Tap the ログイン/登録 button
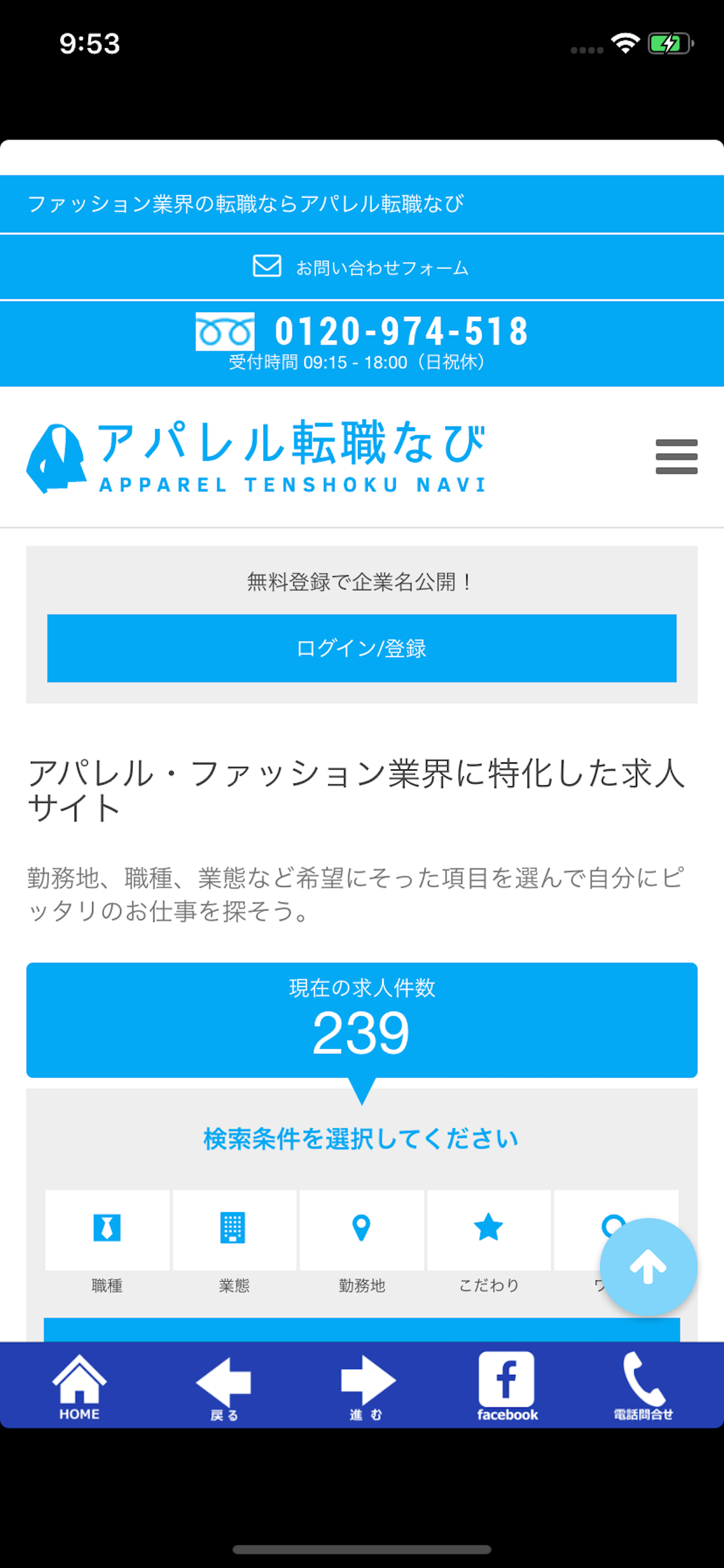This screenshot has height=1568, width=724. 361,649
